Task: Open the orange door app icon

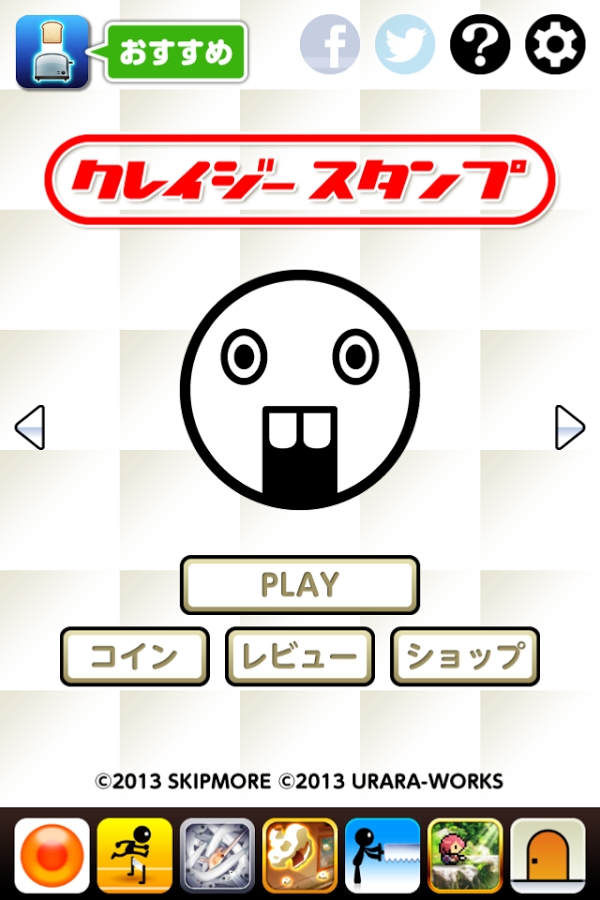Action: [548, 855]
